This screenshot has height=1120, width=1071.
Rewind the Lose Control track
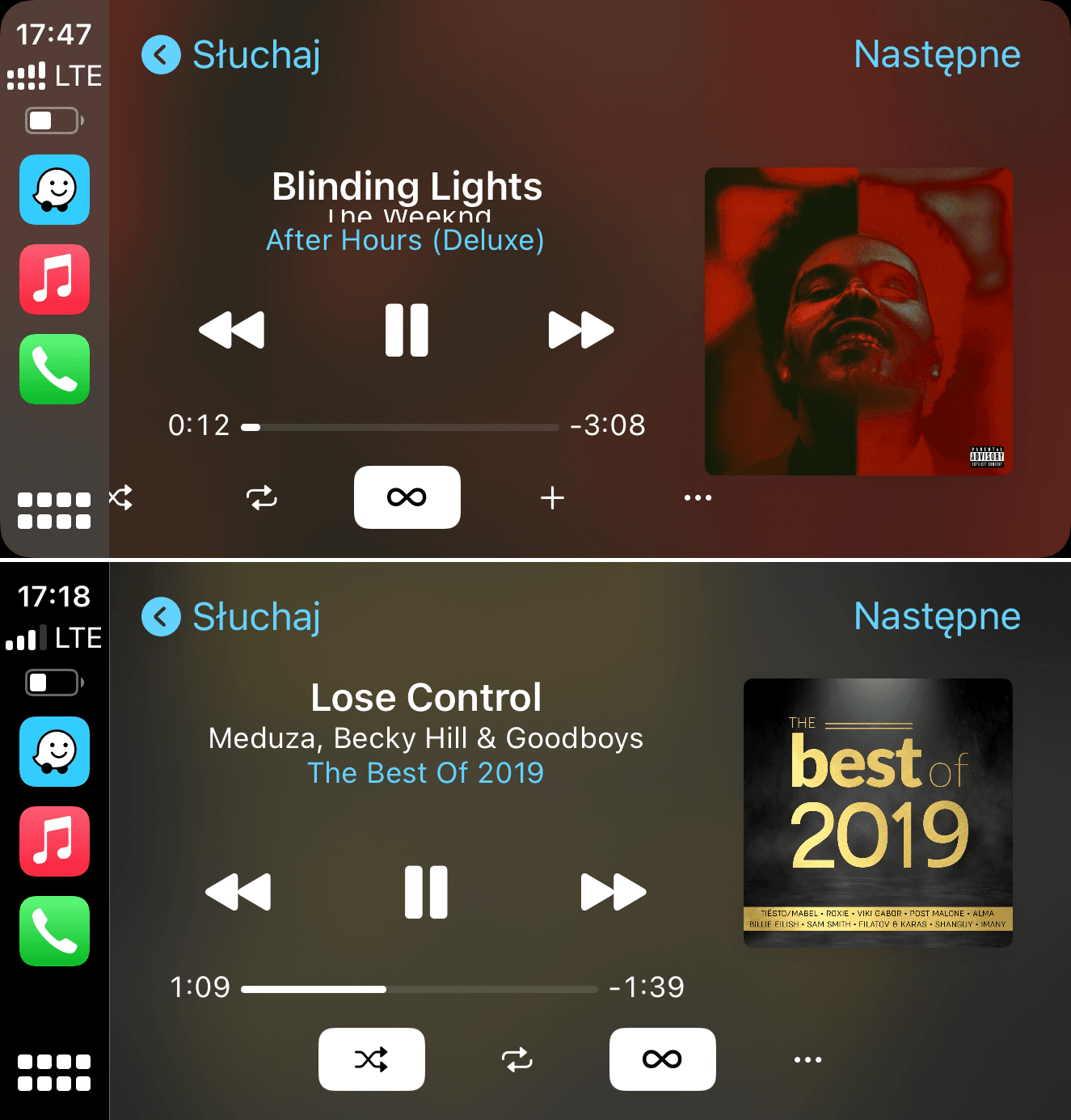point(238,892)
